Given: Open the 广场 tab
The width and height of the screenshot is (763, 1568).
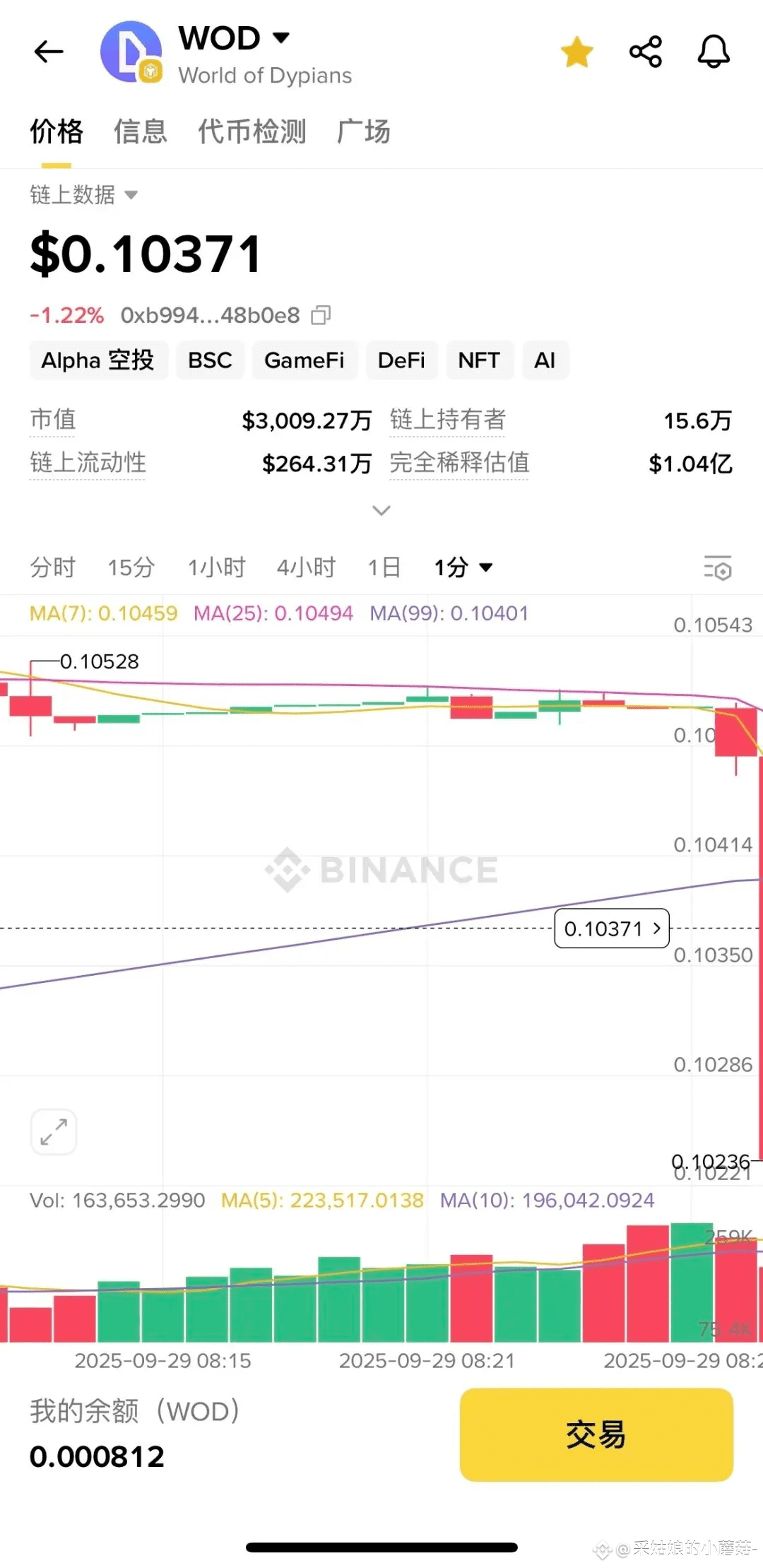Looking at the screenshot, I should pos(364,132).
